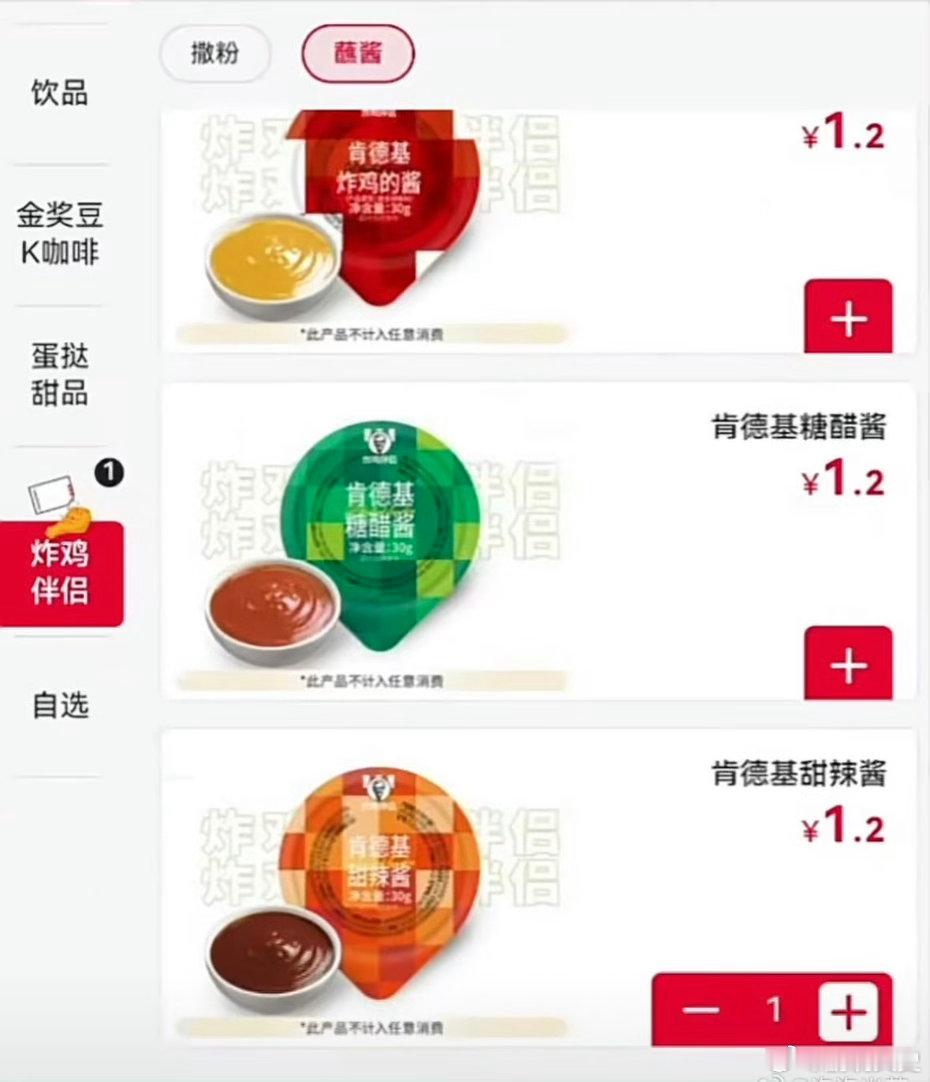Viewport: 930px width, 1082px height.
Task: Add 肯德基炸鸡的酱 sauce to cart
Action: pos(847,318)
